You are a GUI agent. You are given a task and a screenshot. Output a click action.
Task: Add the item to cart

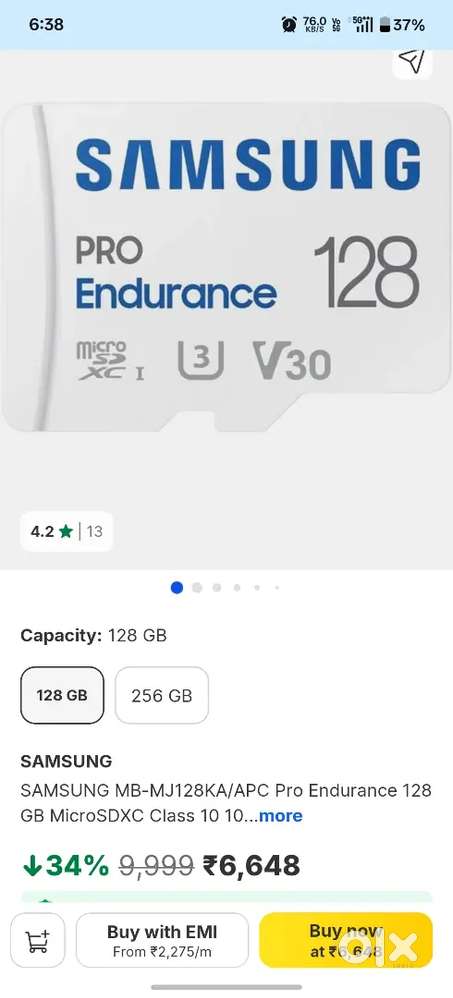pyautogui.click(x=38, y=940)
